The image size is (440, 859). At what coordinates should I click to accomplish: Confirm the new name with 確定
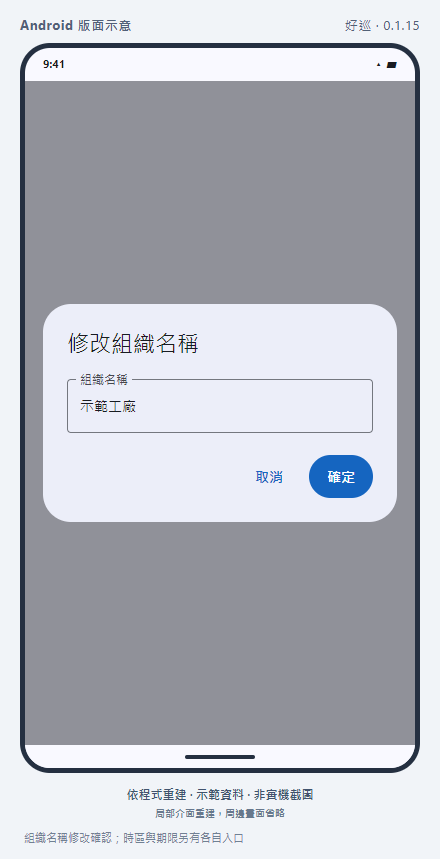click(341, 477)
